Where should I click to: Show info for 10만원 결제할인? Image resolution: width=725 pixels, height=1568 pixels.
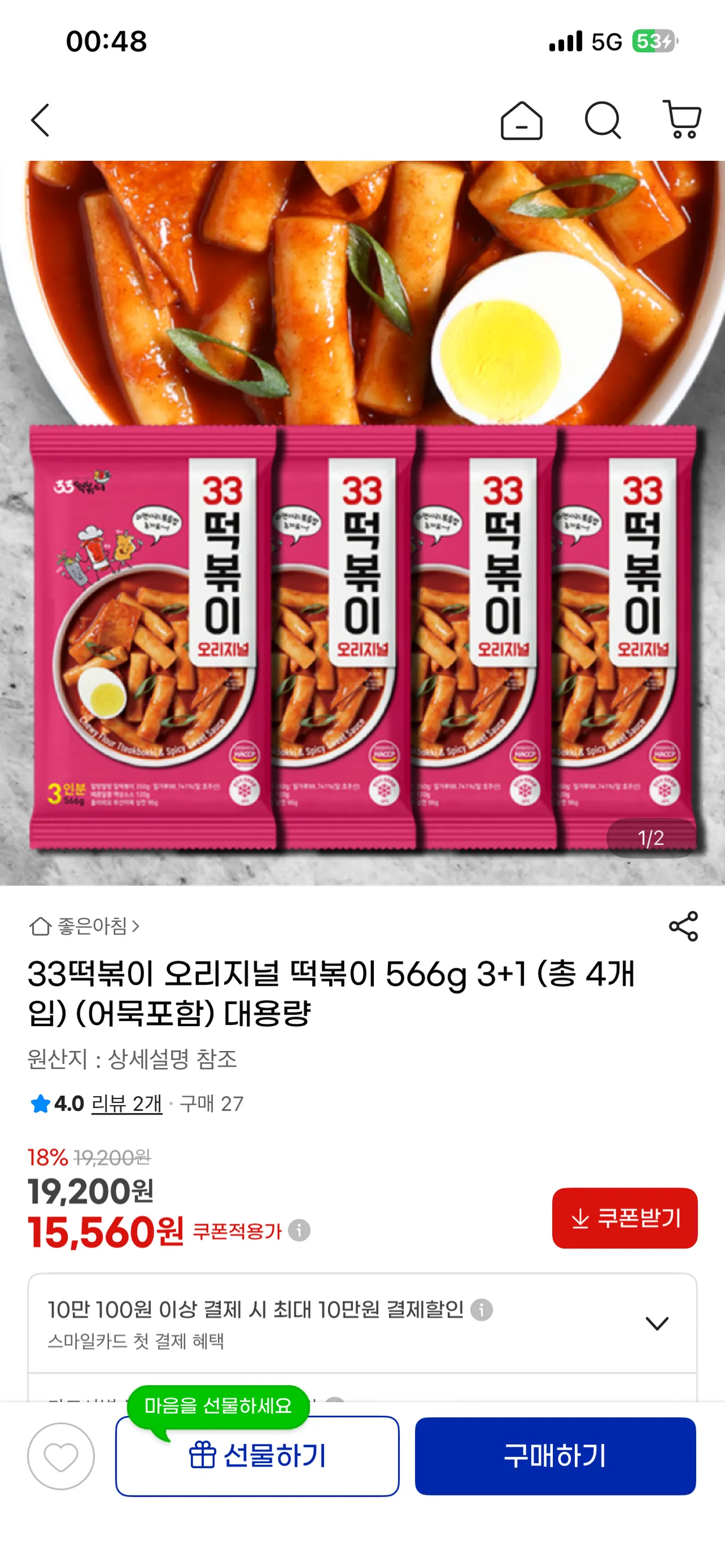point(481,1309)
